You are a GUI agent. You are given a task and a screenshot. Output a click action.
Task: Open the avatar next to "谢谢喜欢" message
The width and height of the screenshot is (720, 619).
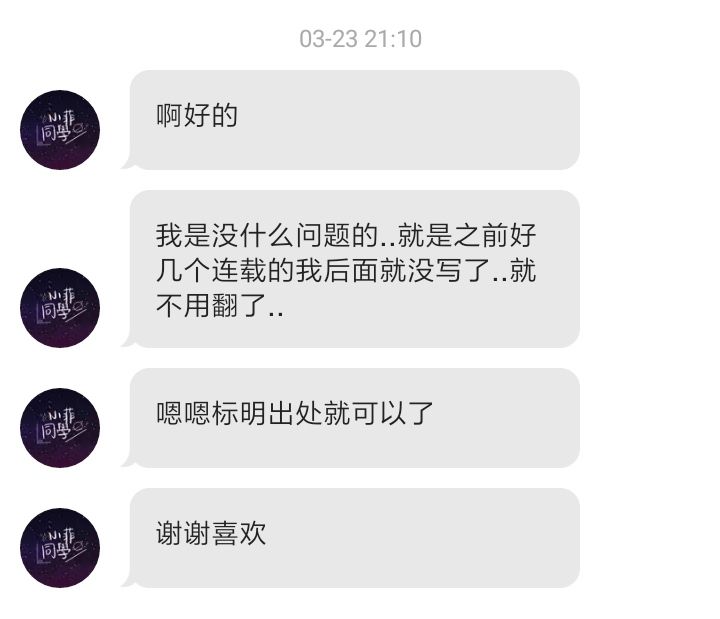(60, 548)
